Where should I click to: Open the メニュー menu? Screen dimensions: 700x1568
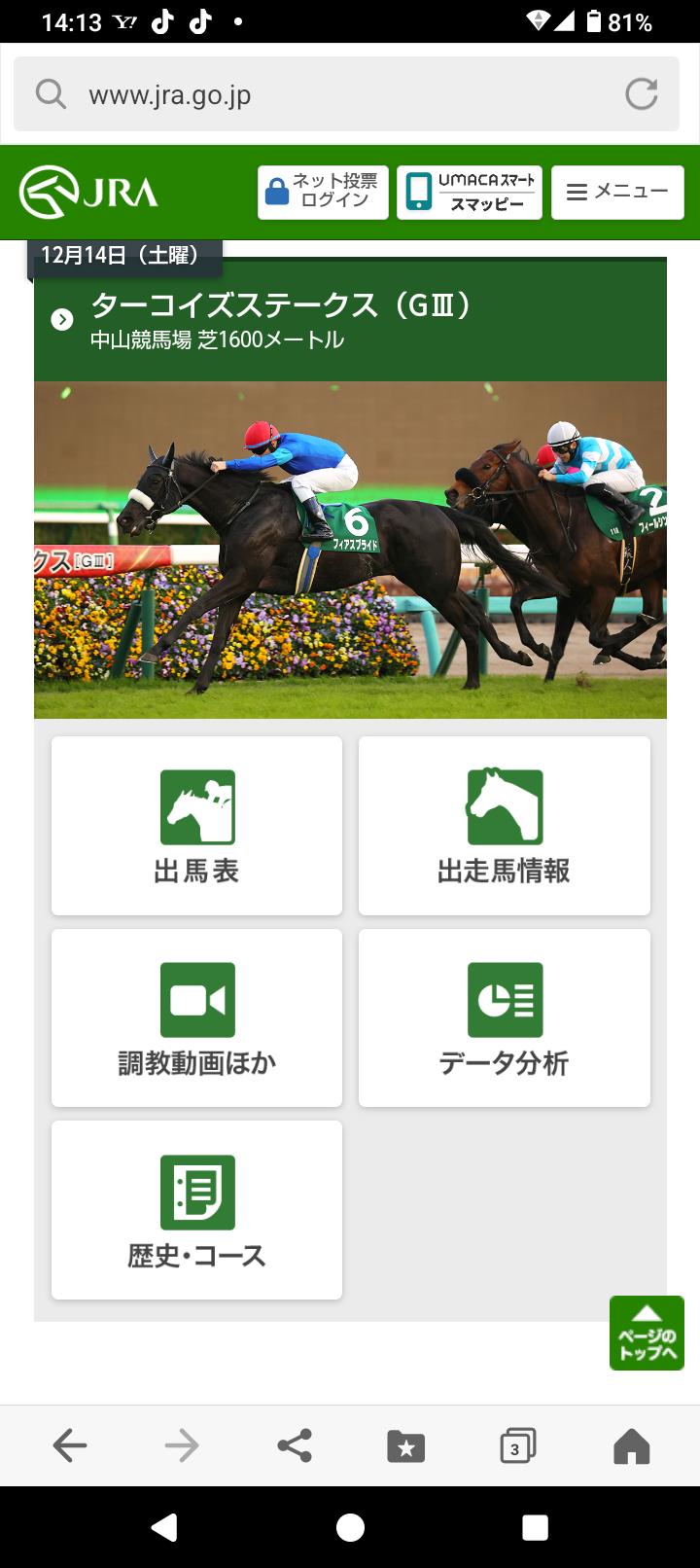(x=617, y=192)
